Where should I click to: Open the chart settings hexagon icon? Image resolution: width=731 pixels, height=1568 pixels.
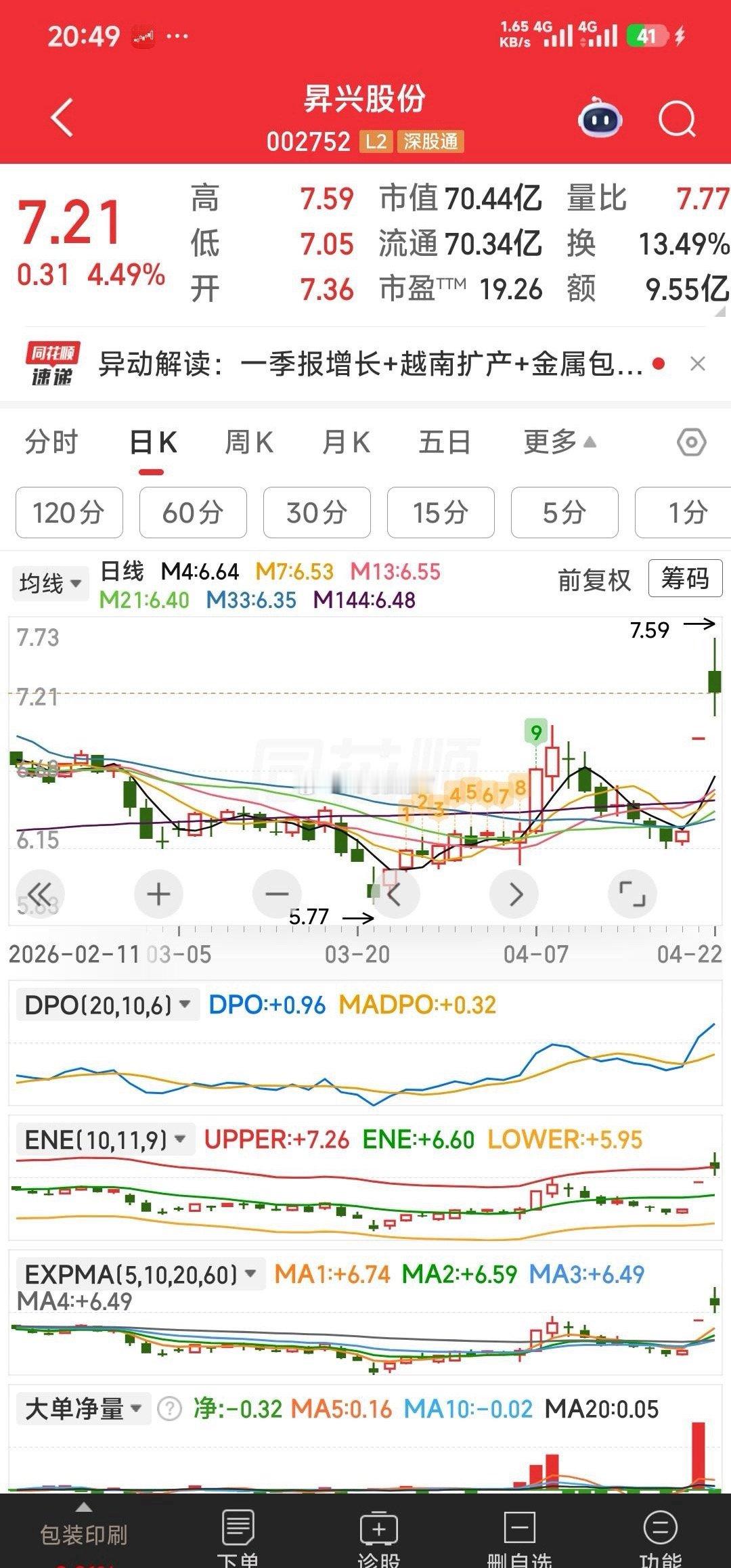pyautogui.click(x=691, y=443)
